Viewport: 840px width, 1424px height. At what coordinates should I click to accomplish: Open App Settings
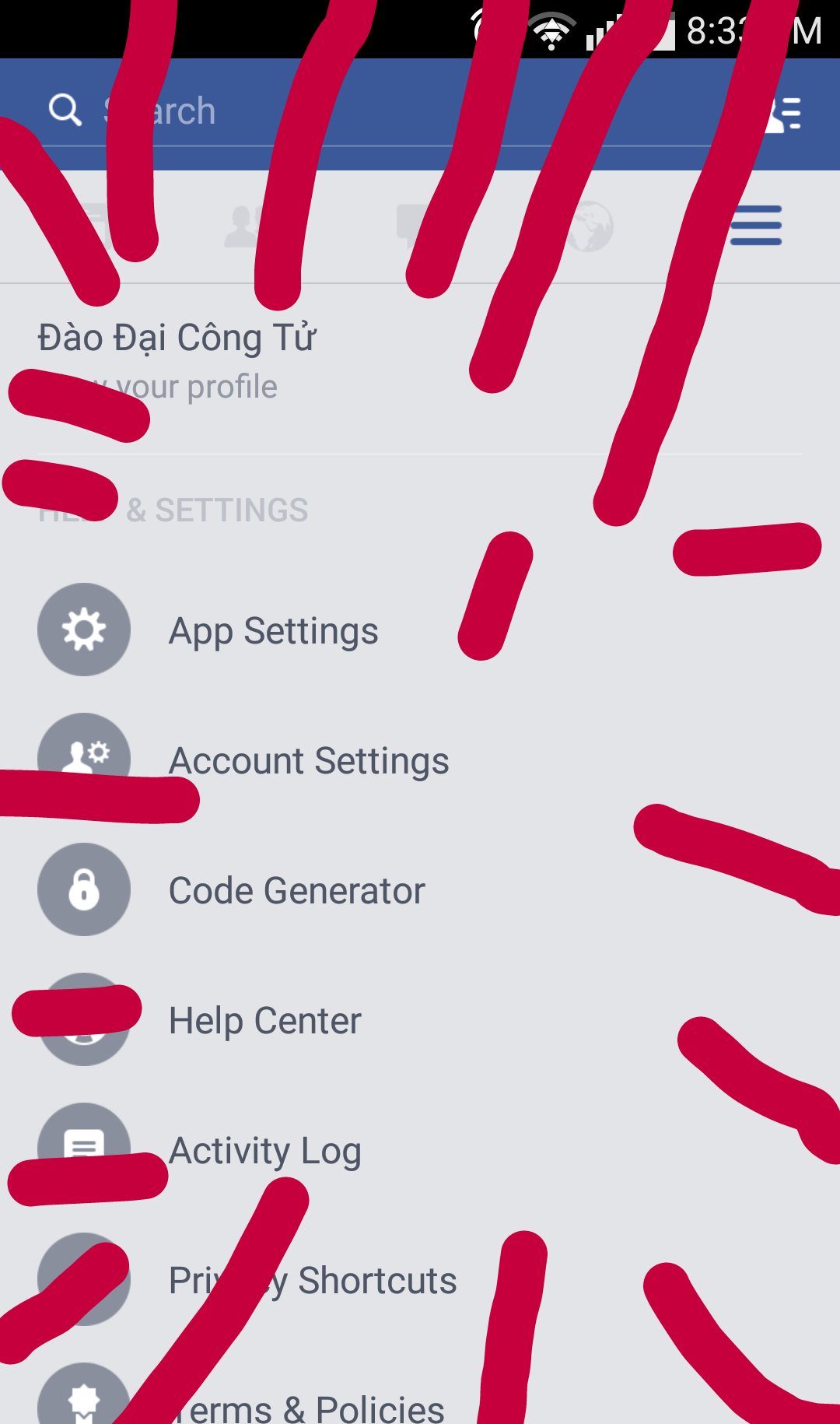[273, 630]
